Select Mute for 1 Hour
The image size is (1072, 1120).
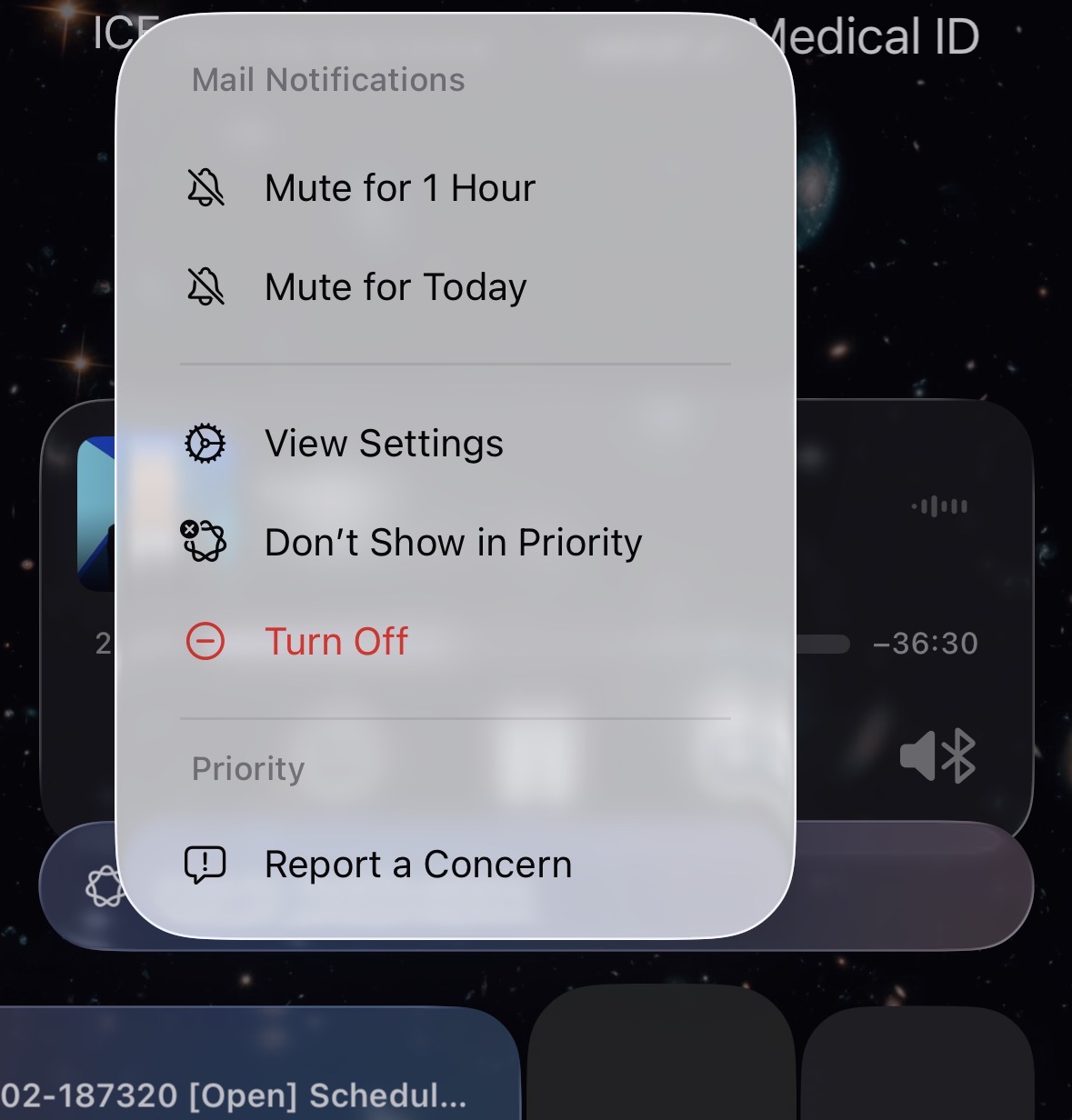400,188
